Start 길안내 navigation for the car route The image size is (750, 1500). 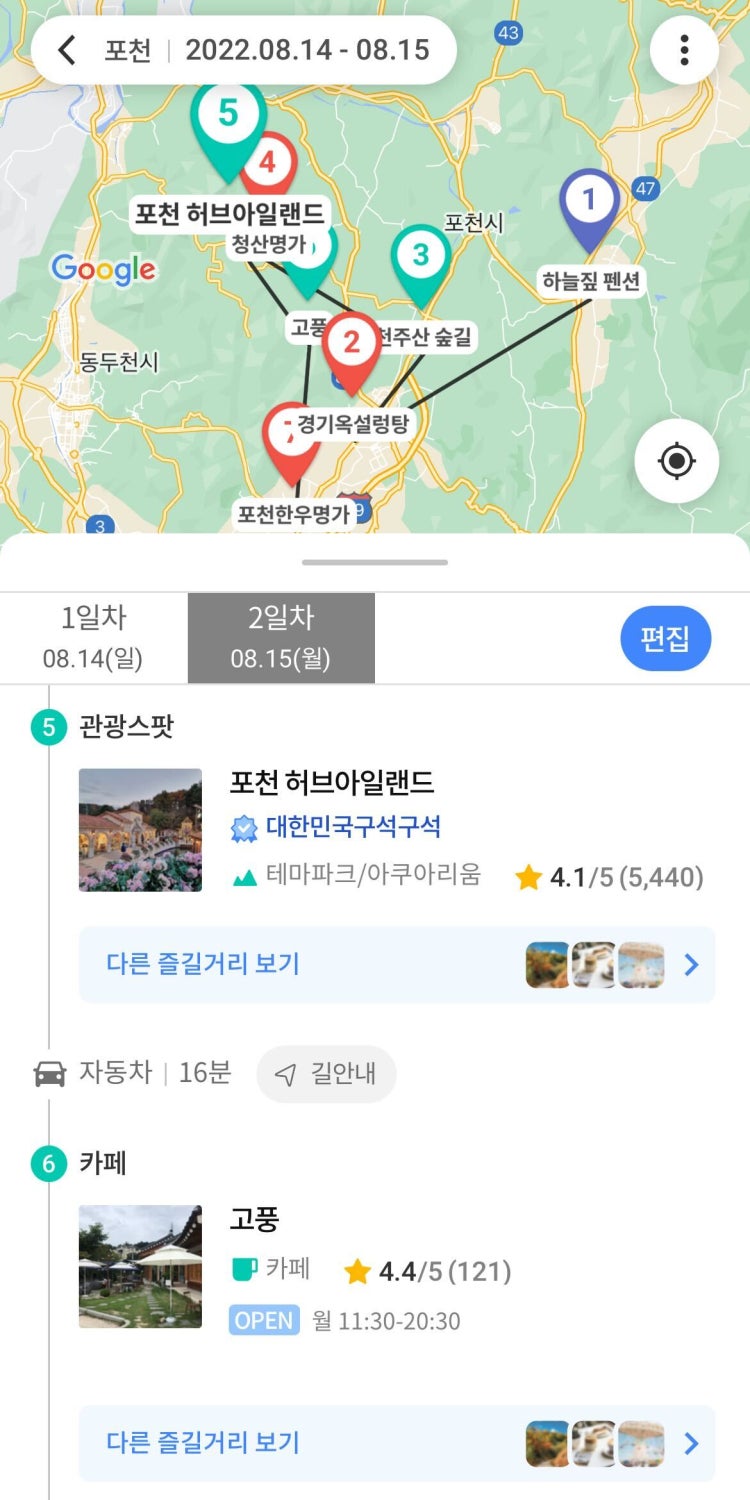coord(326,1074)
